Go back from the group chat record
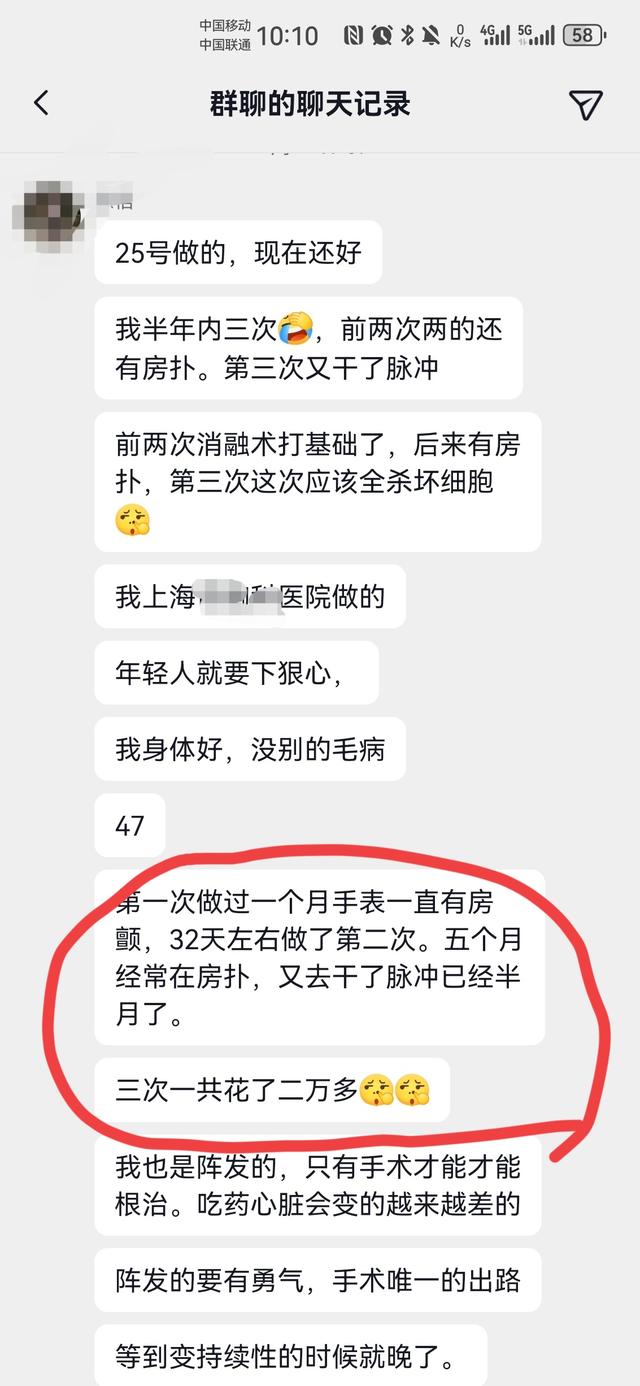640x1386 pixels. point(41,103)
